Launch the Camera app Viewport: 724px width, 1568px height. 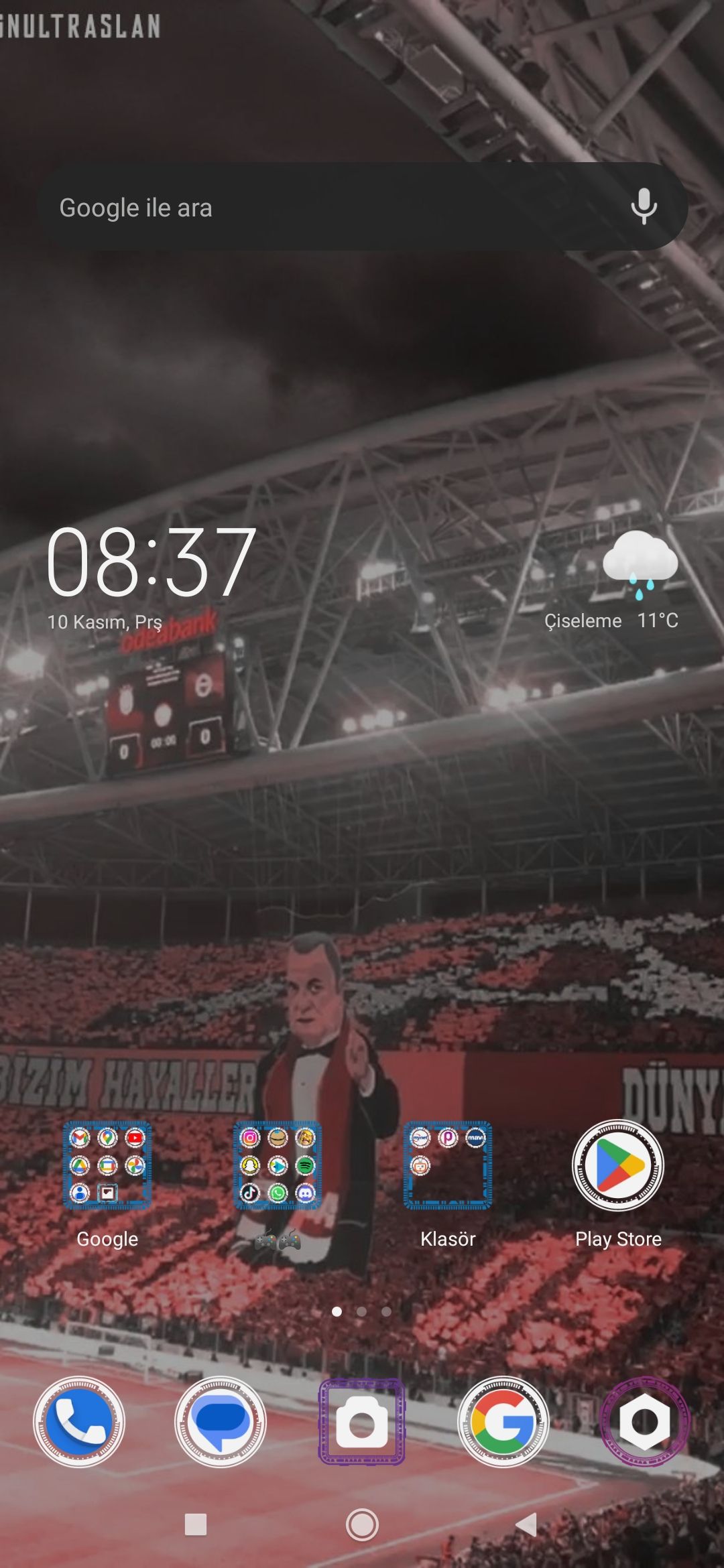[362, 1421]
